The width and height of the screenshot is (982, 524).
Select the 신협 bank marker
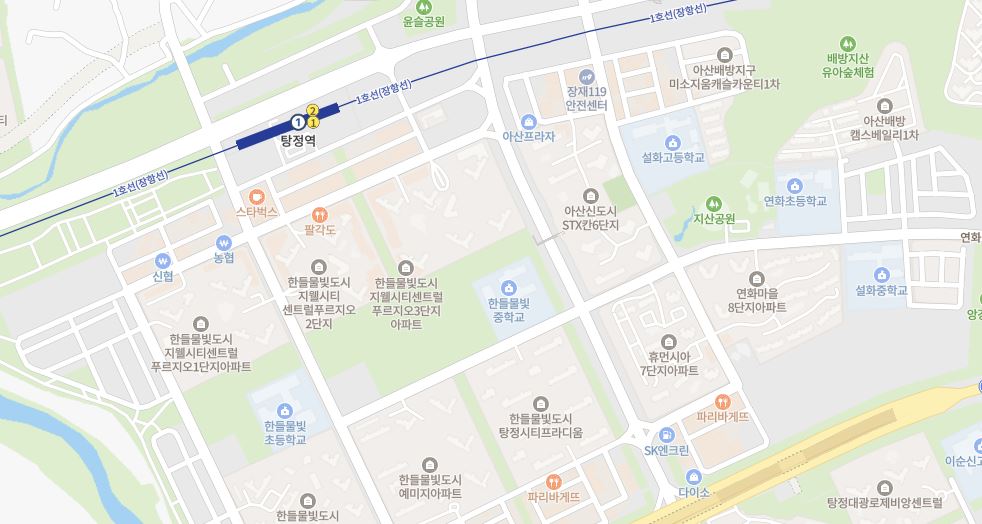[x=162, y=261]
